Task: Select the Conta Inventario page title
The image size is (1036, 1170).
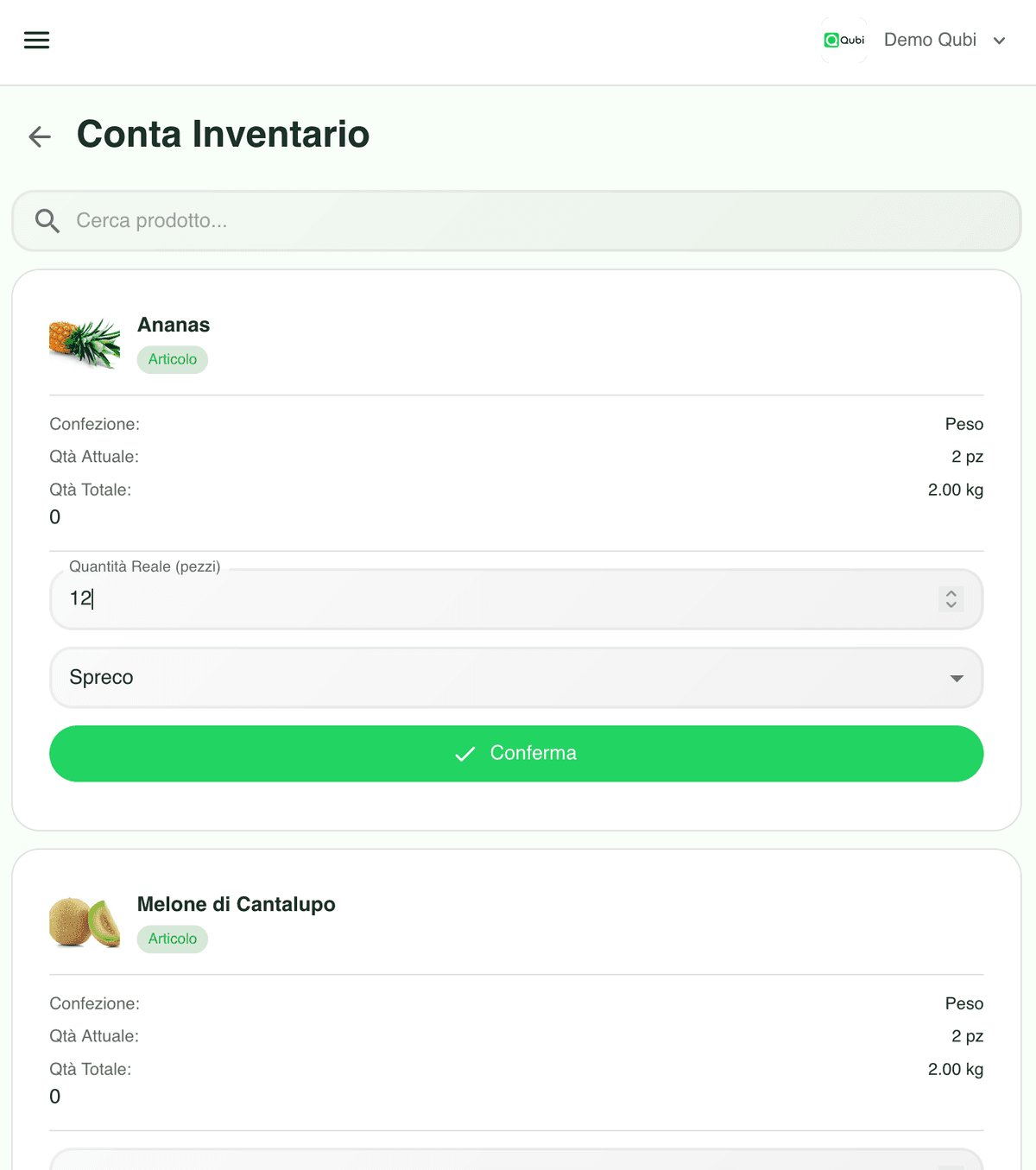Action: (x=223, y=134)
